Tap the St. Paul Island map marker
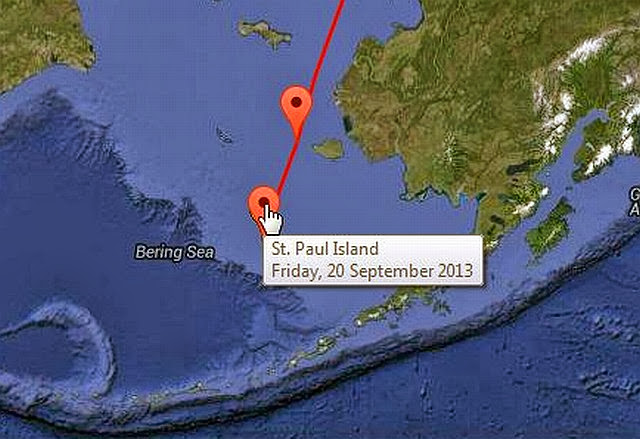 pos(264,203)
